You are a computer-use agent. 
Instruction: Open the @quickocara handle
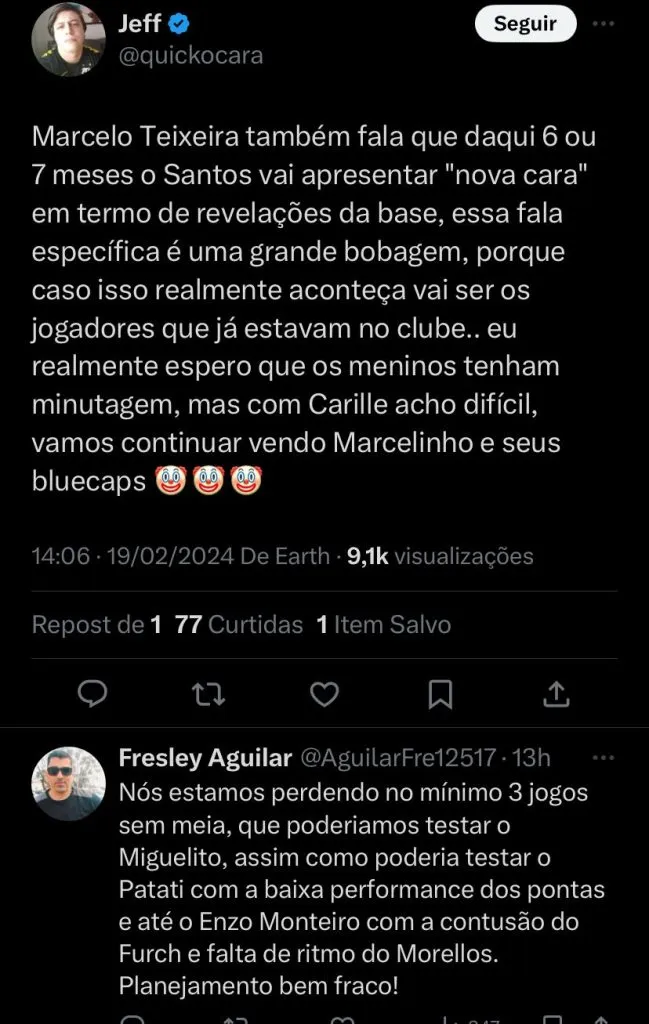tap(190, 56)
